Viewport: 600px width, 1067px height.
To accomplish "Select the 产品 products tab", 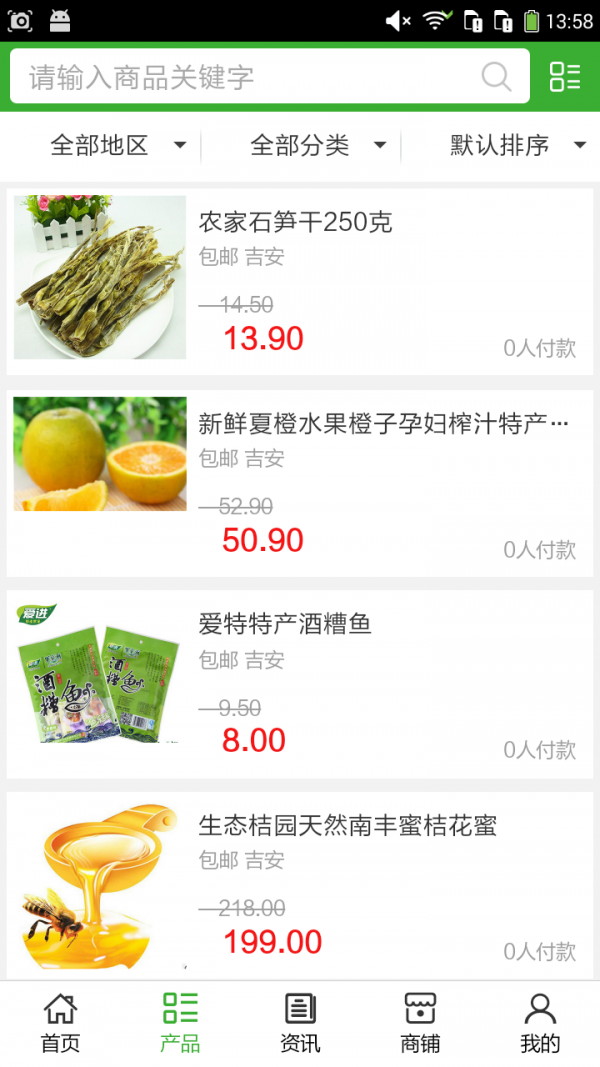I will [180, 1023].
